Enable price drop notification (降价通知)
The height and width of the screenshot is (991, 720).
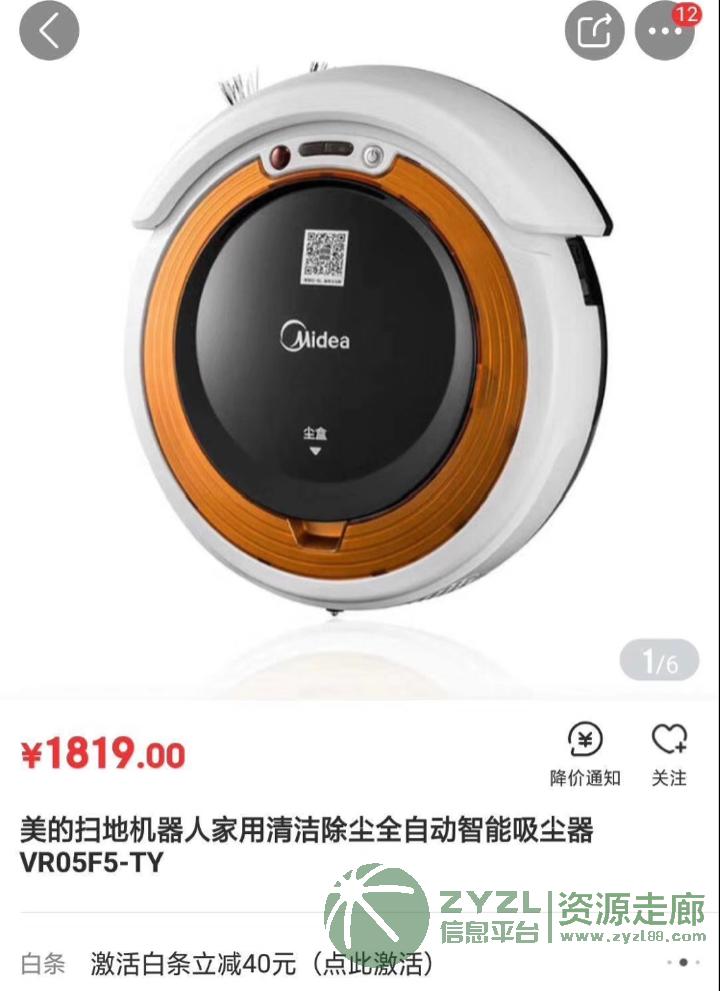click(585, 754)
